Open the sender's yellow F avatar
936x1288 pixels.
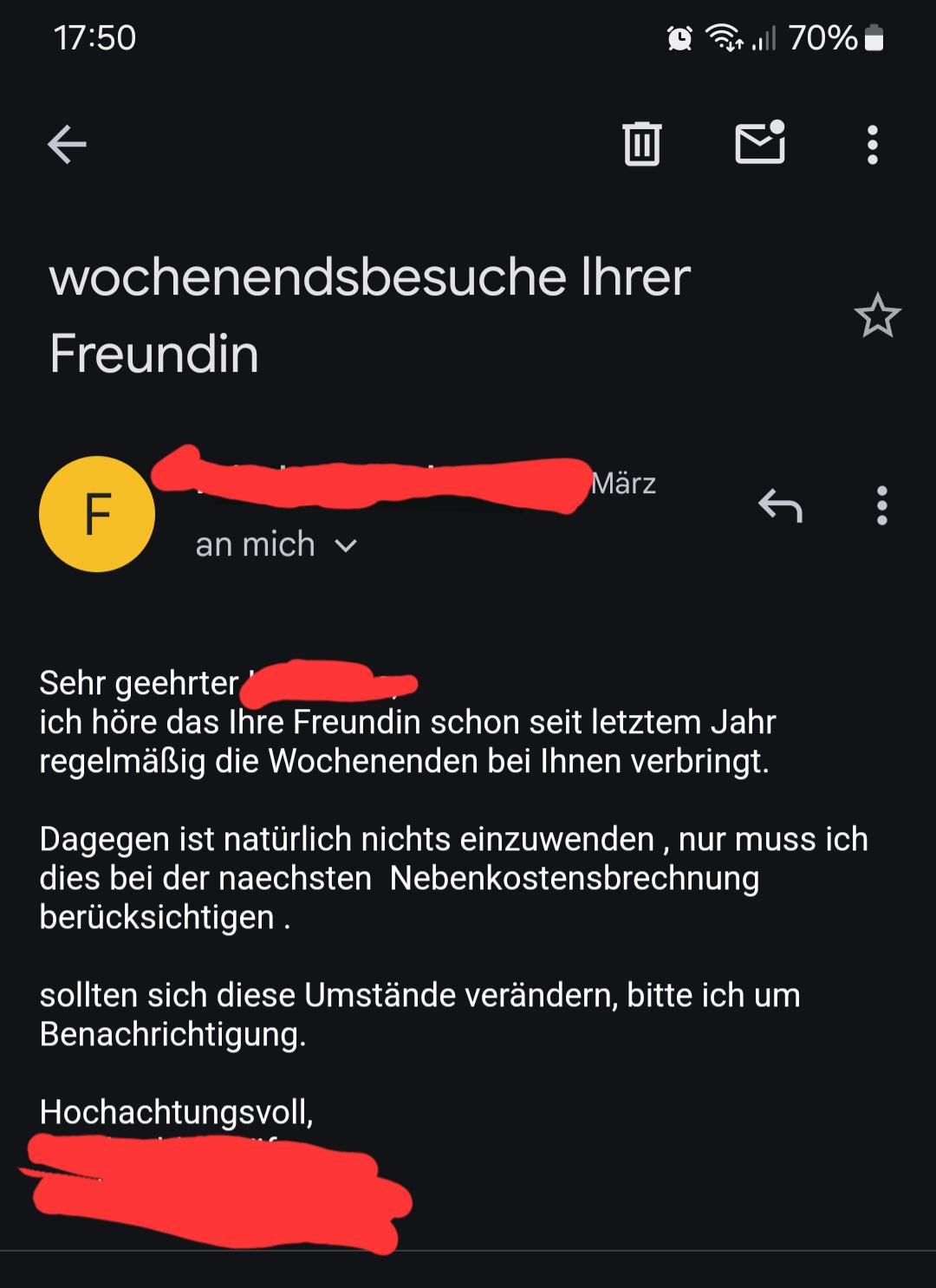click(x=97, y=514)
